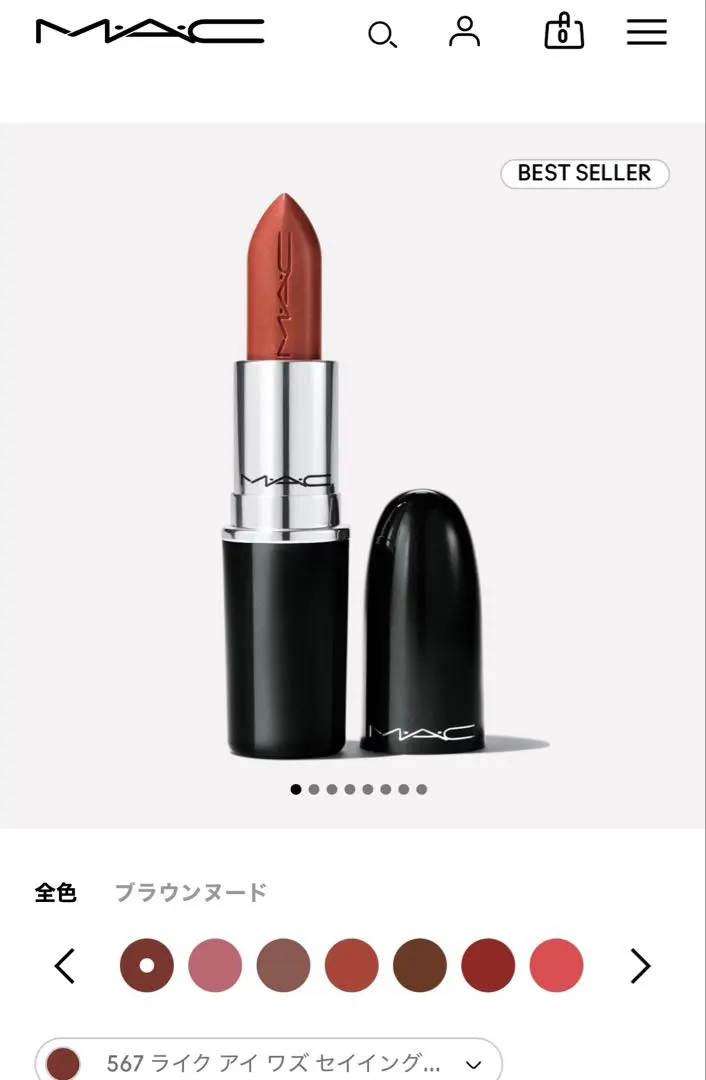Show previous color swatches

point(65,965)
